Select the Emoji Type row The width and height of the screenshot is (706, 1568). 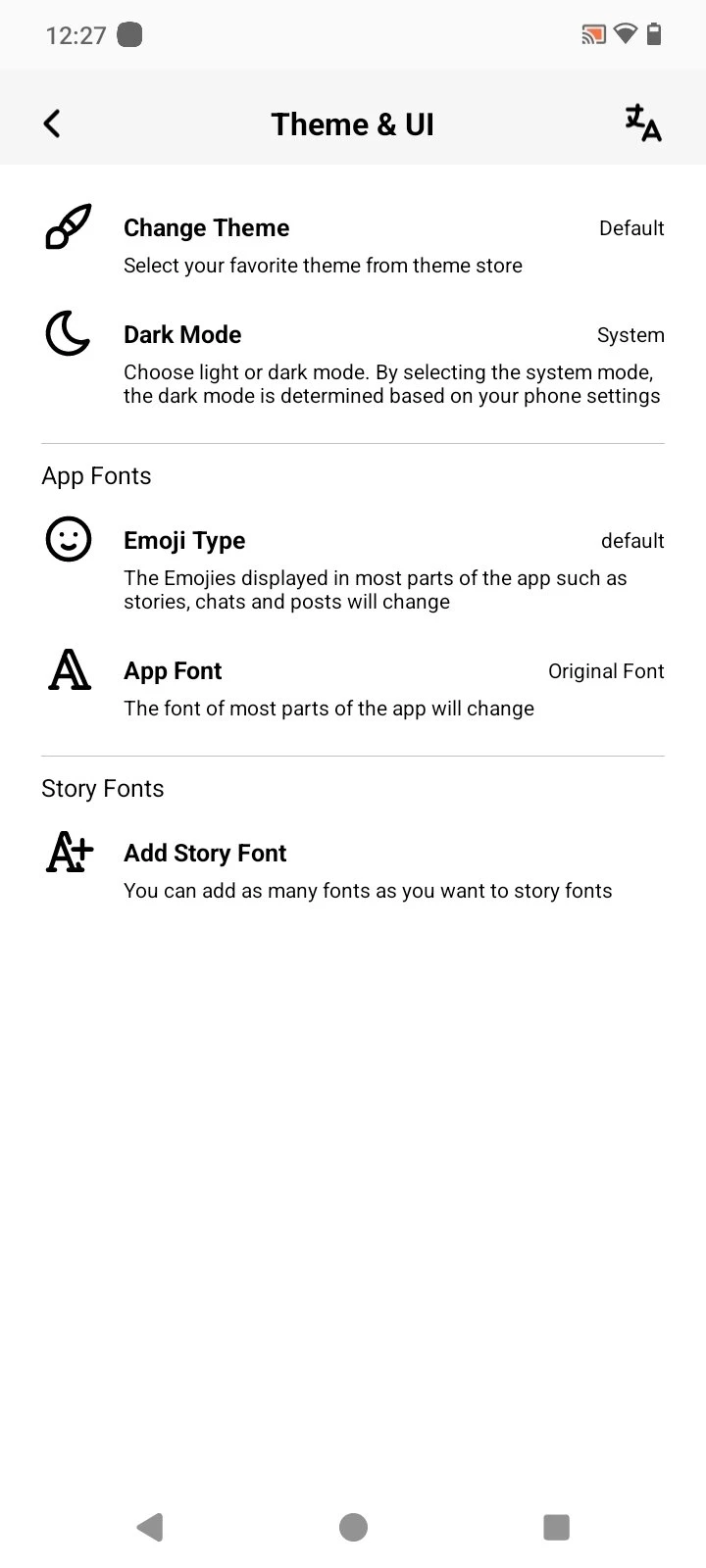353,568
